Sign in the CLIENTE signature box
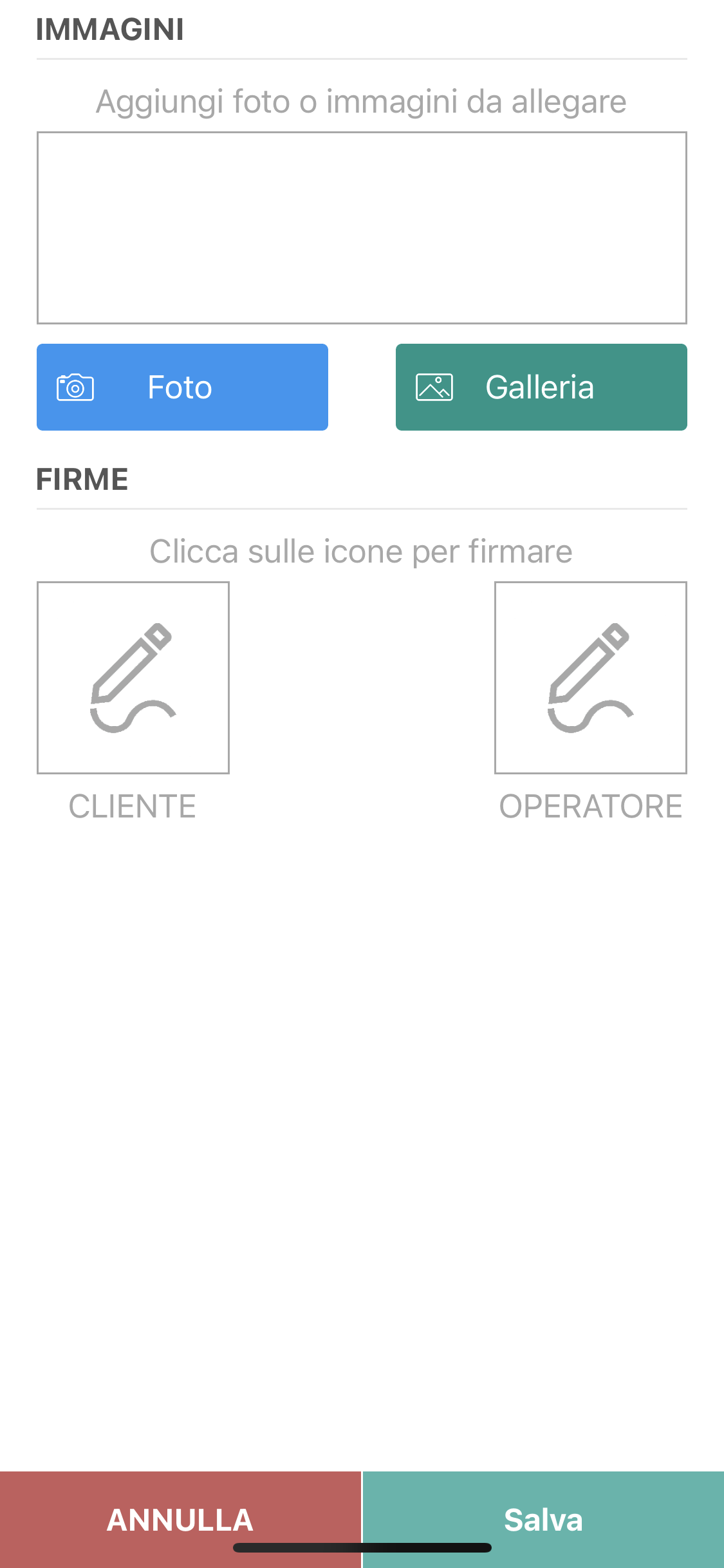Screen dimensions: 724x1568 (x=133, y=678)
